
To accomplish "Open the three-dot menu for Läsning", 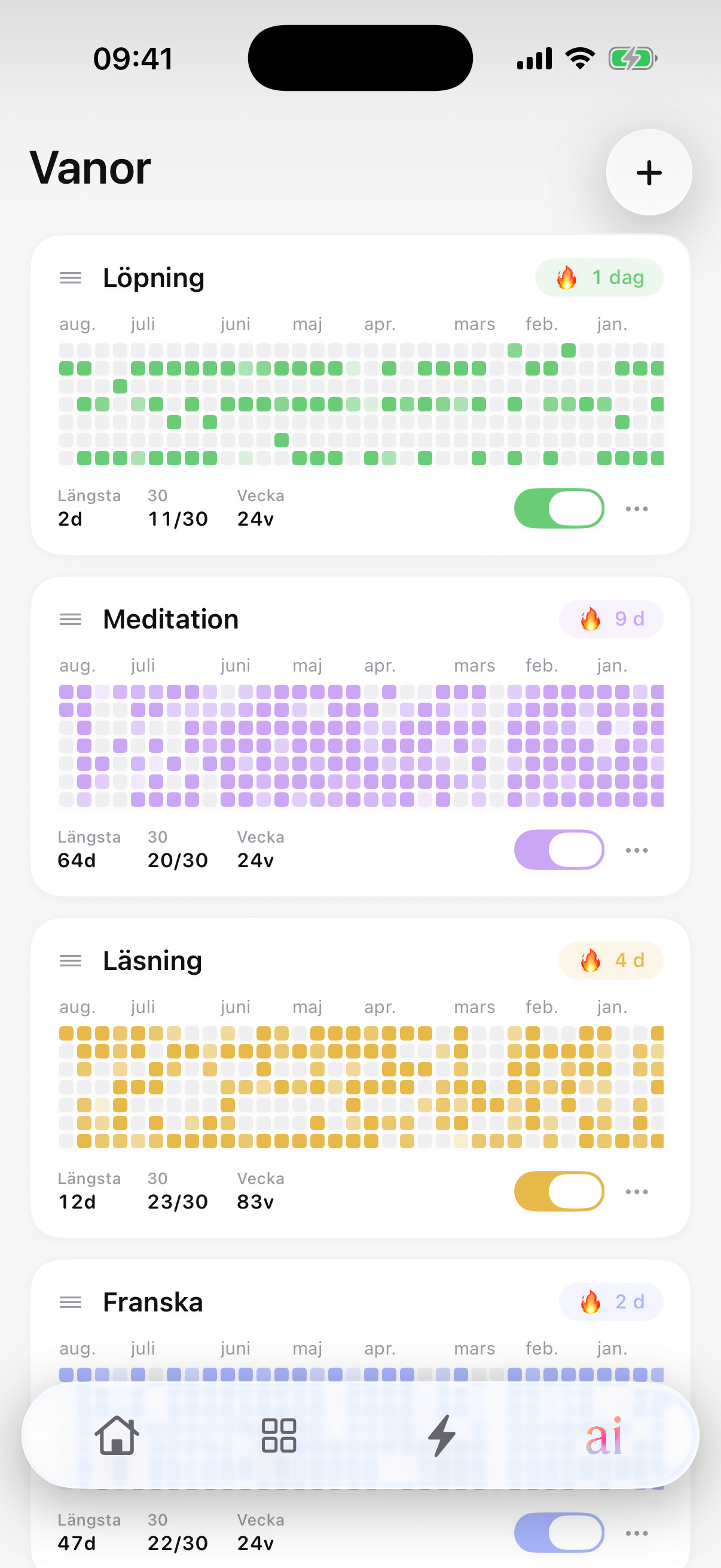I will pos(637,1192).
